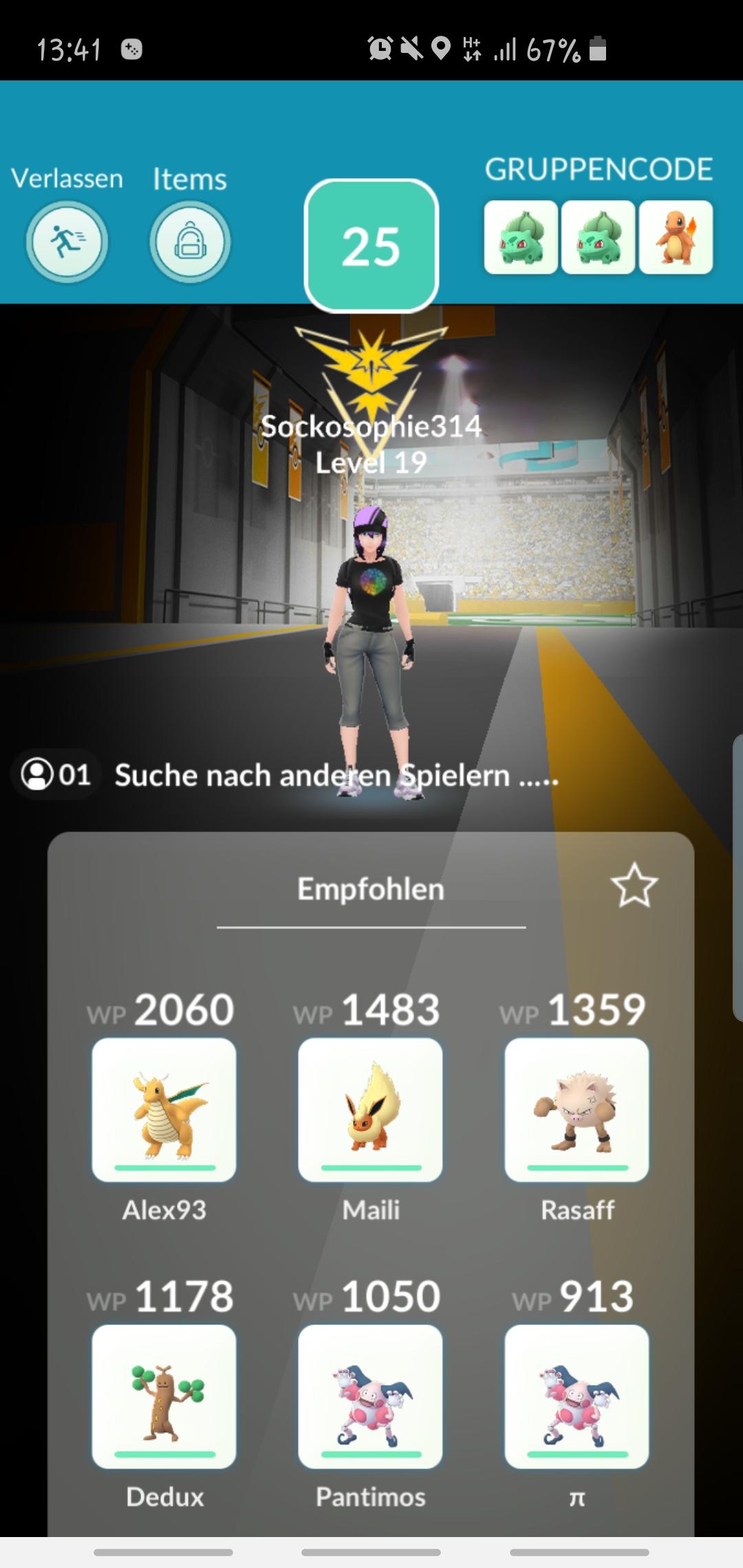Image resolution: width=743 pixels, height=1568 pixels.
Task: Select Dragonite named Alex93
Action: [x=164, y=1109]
